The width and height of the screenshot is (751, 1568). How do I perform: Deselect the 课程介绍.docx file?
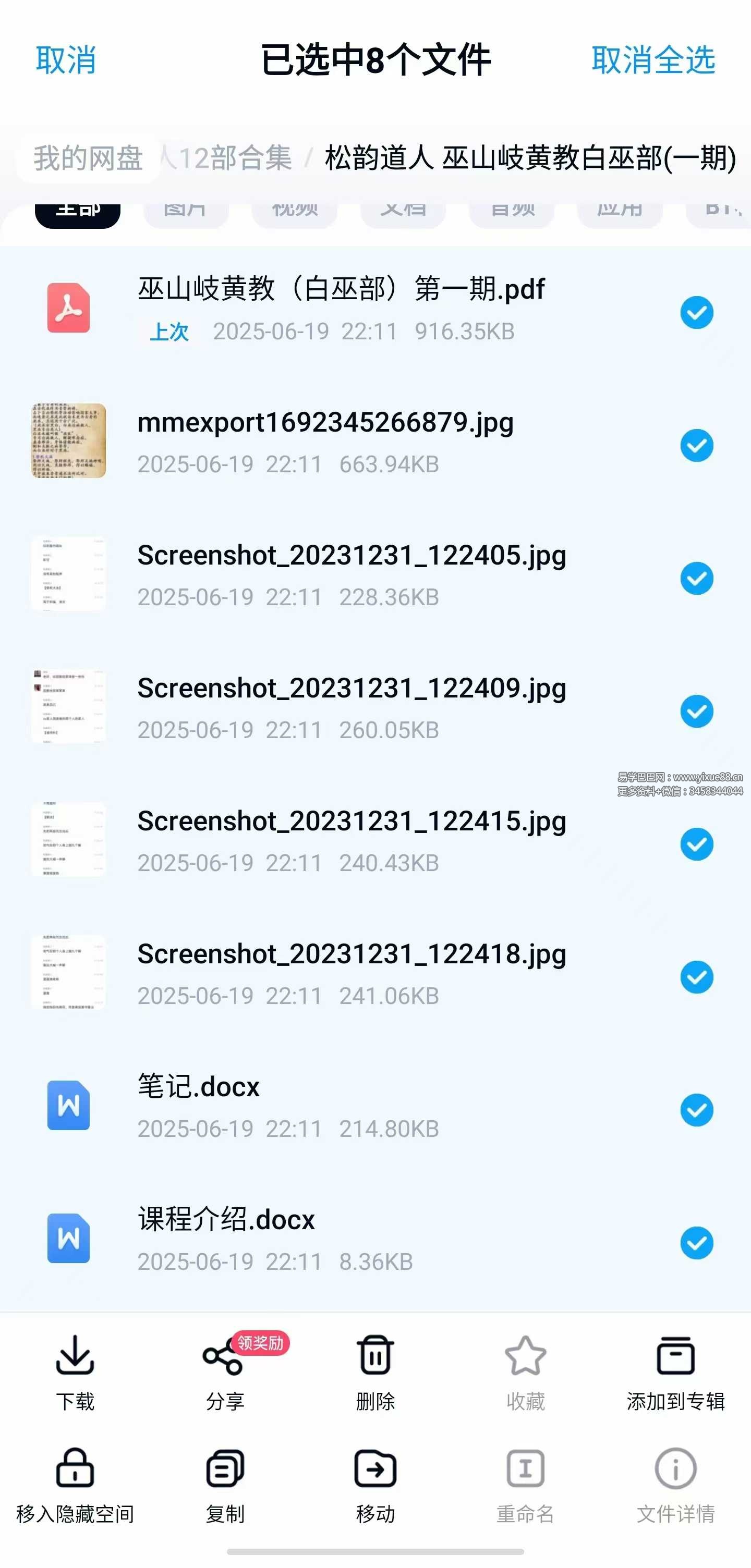click(696, 1243)
